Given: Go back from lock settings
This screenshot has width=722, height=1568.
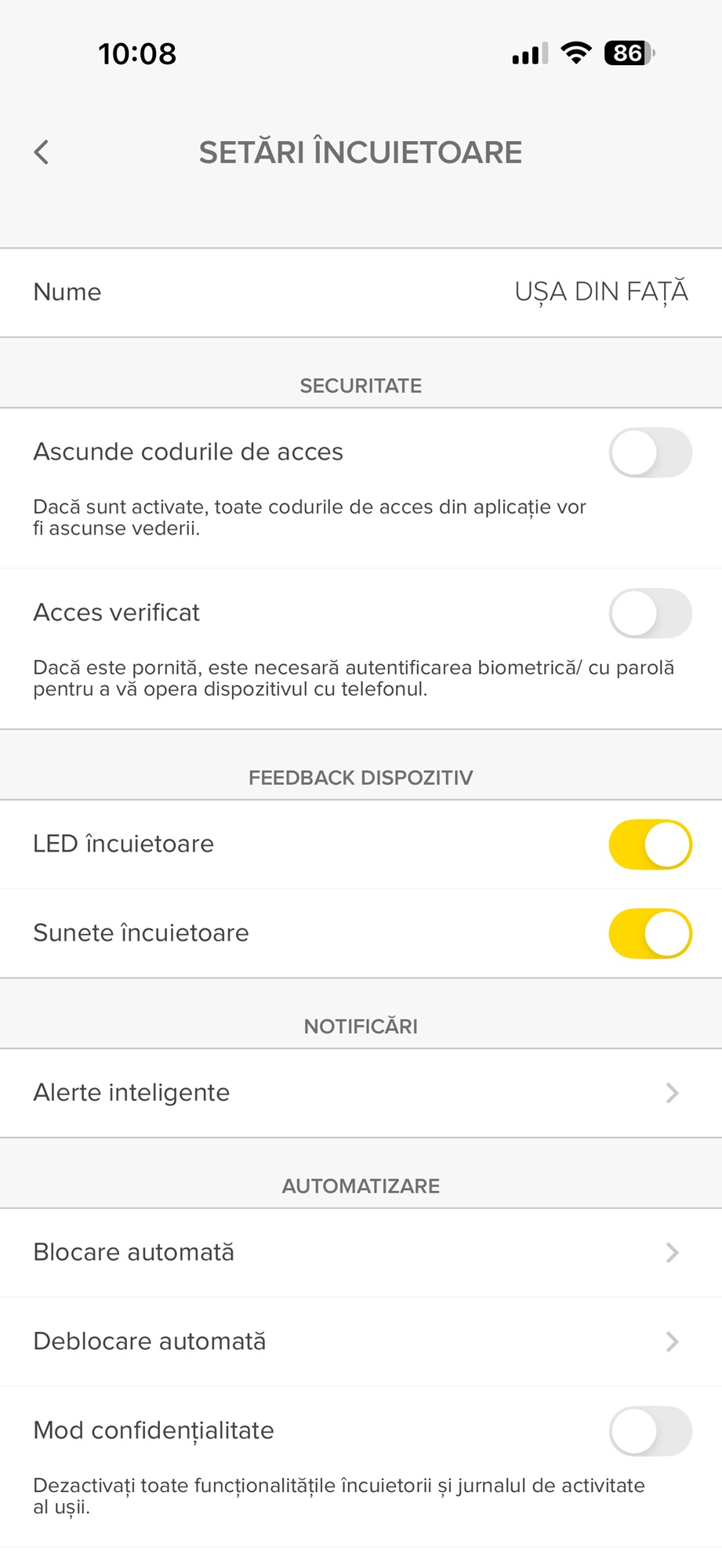Looking at the screenshot, I should point(42,152).
